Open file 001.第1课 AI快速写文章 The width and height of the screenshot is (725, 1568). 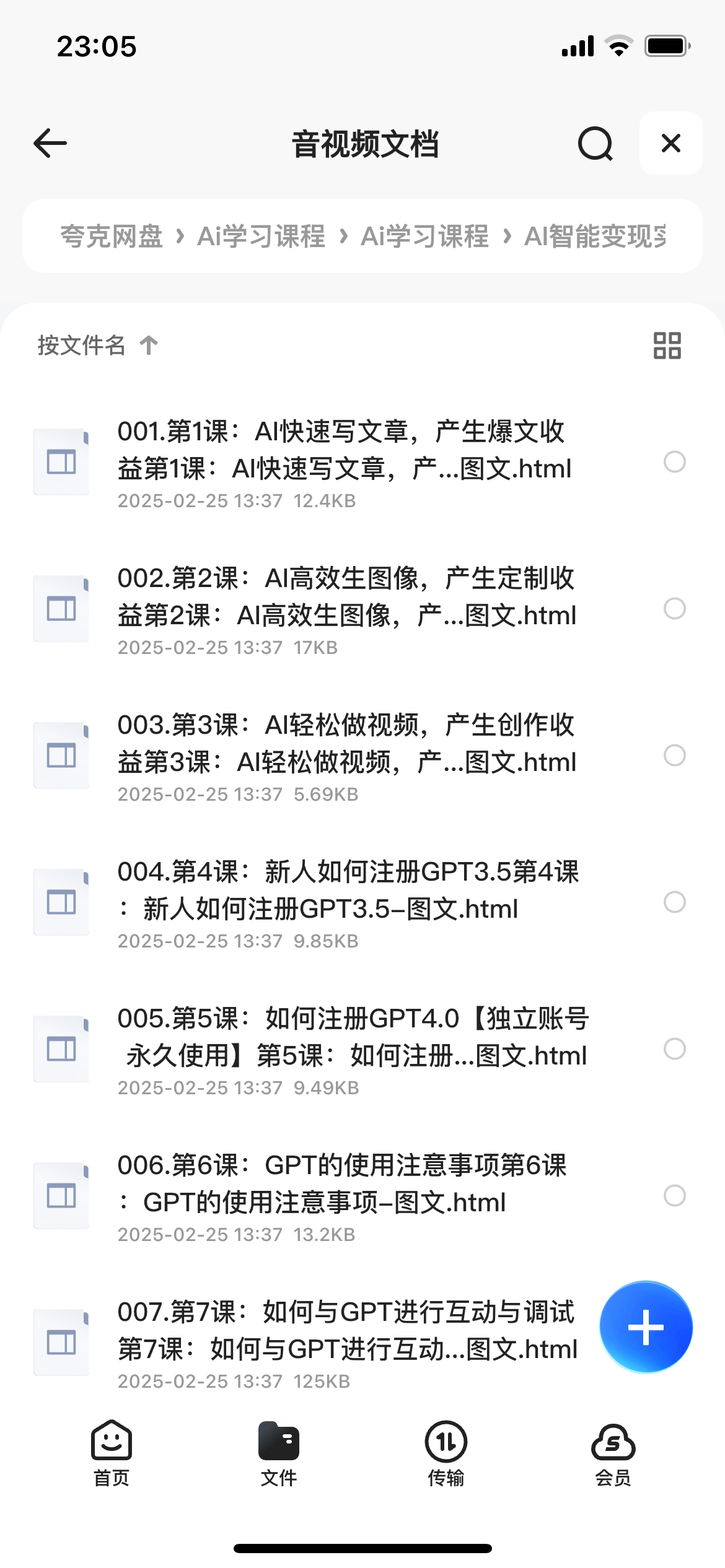pos(344,462)
